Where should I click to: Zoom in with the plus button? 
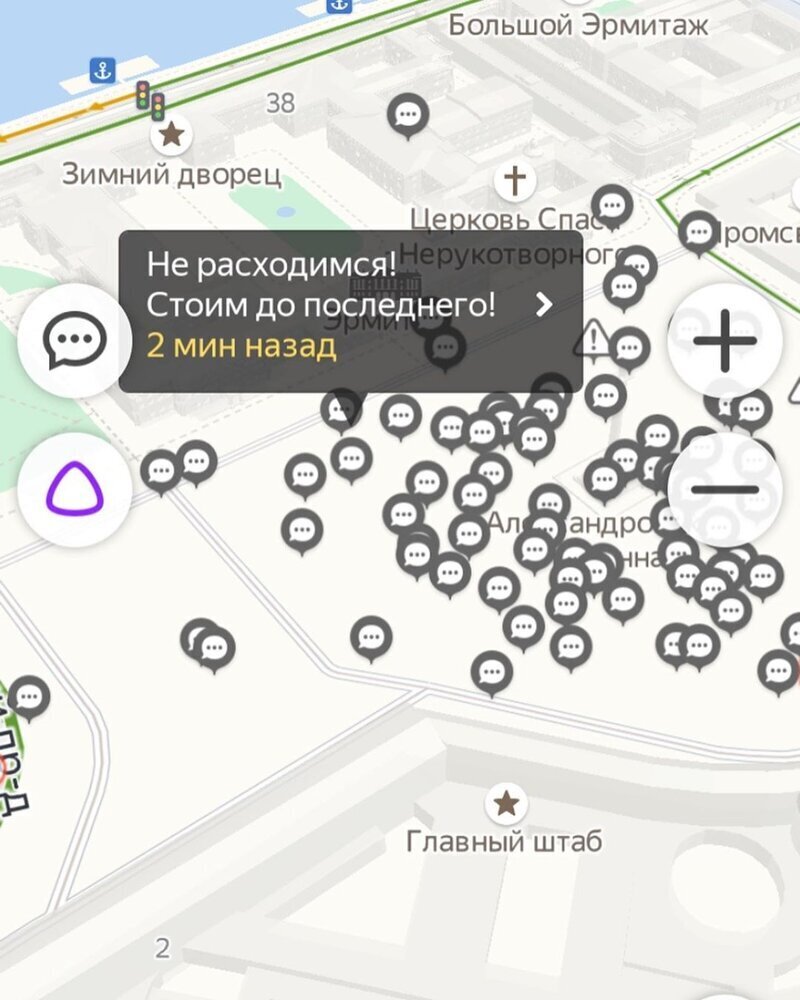click(725, 341)
